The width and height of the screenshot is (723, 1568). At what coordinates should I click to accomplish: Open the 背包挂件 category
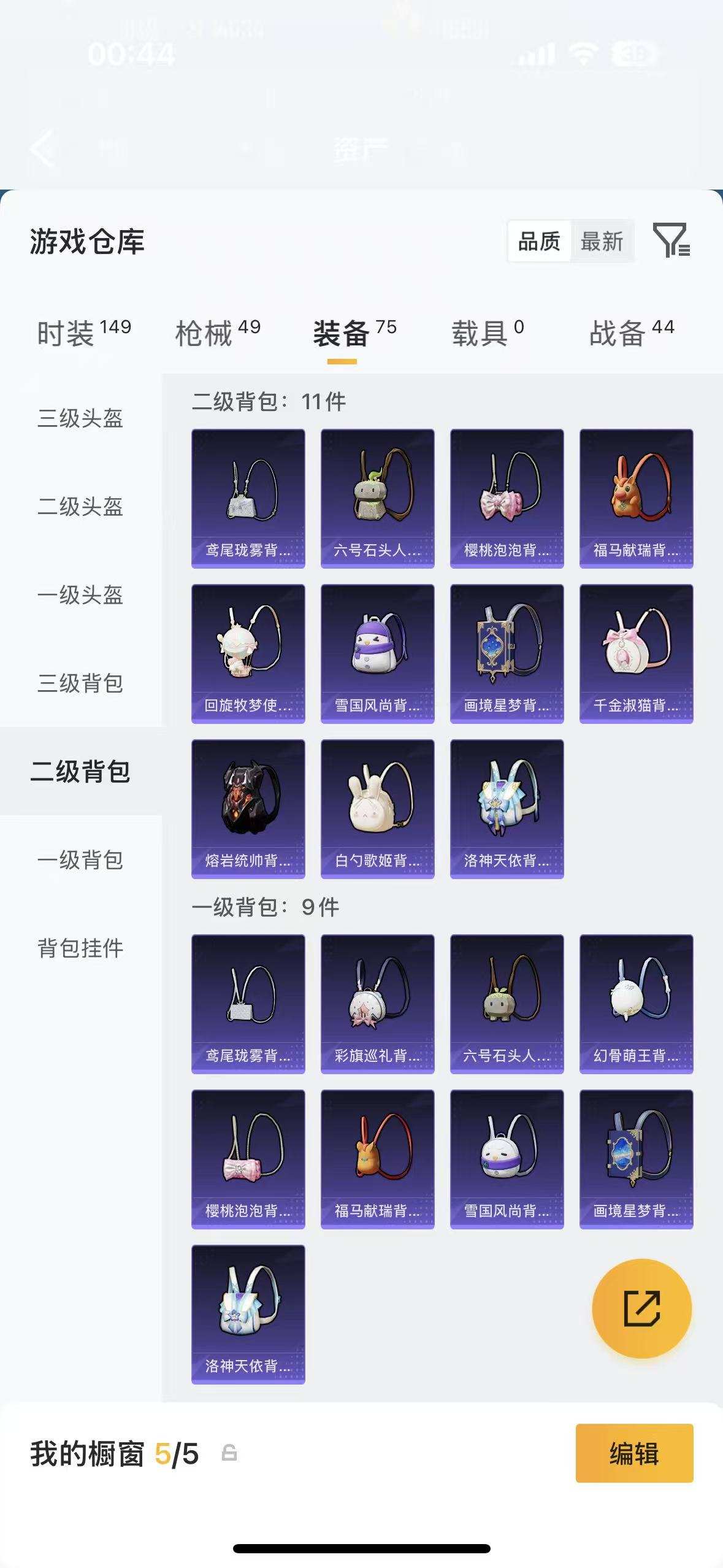tap(80, 948)
